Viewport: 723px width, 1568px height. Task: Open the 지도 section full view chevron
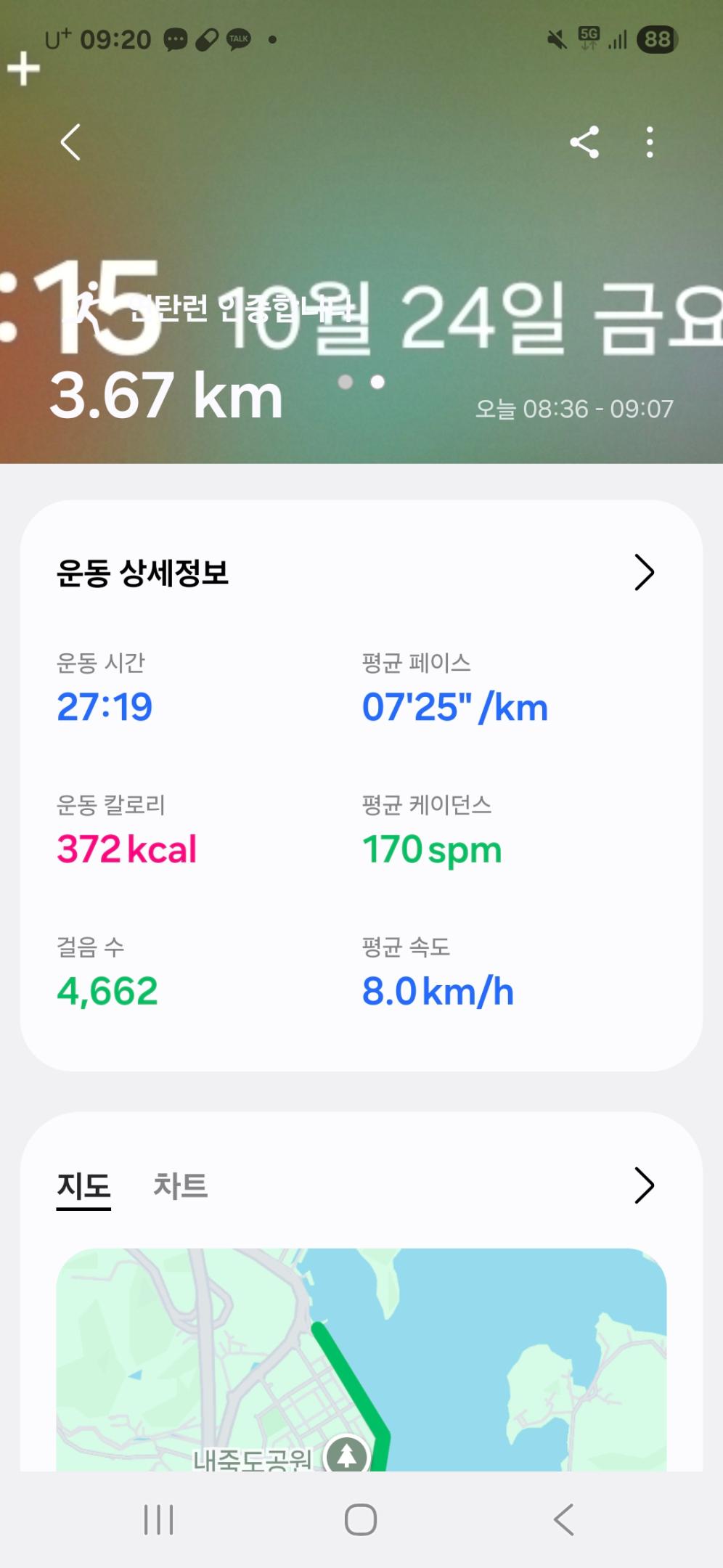pos(643,1185)
